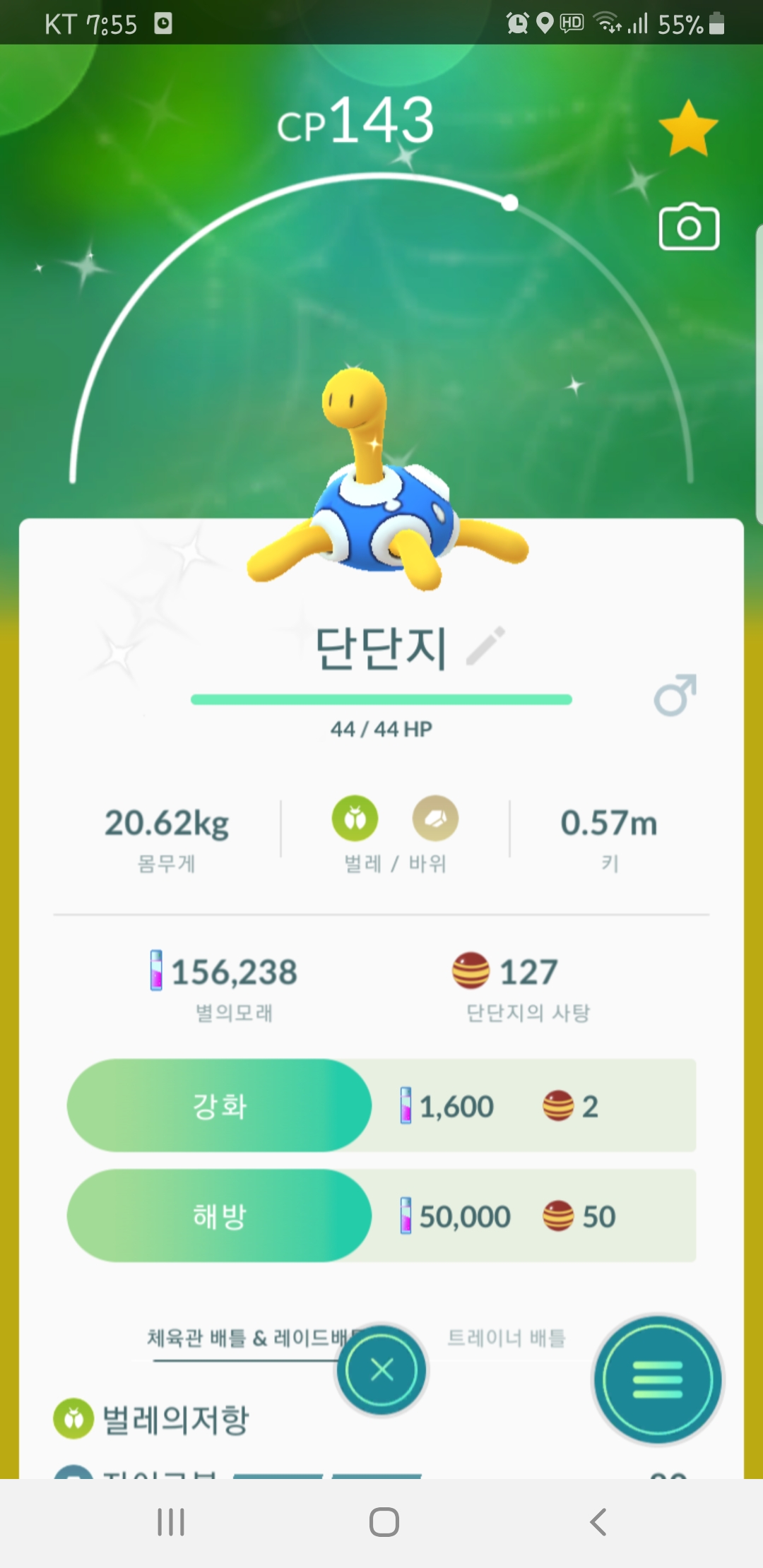Tap the 강화 power up button
763x1568 pixels.
tap(219, 1105)
